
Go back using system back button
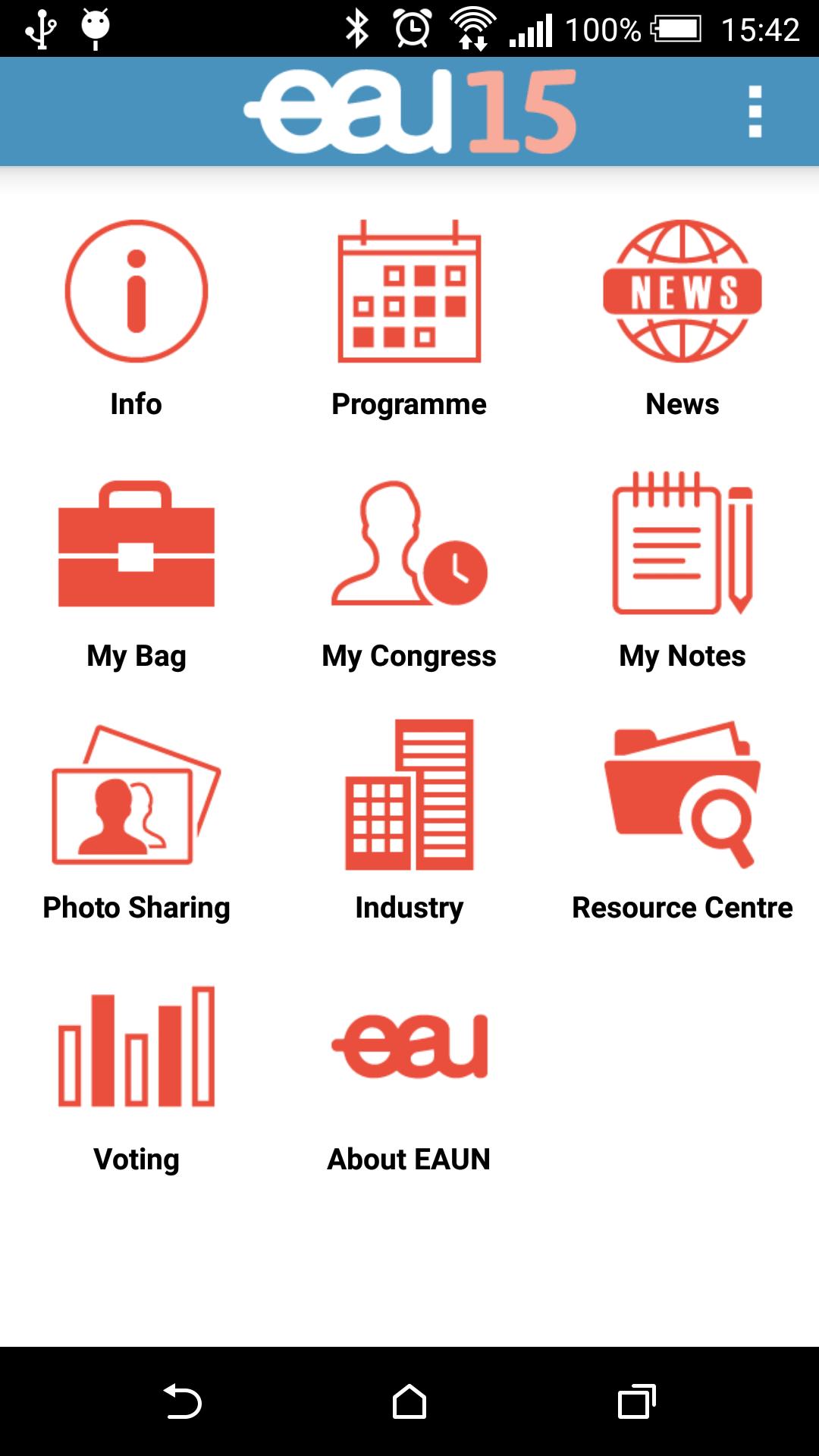[x=182, y=1401]
